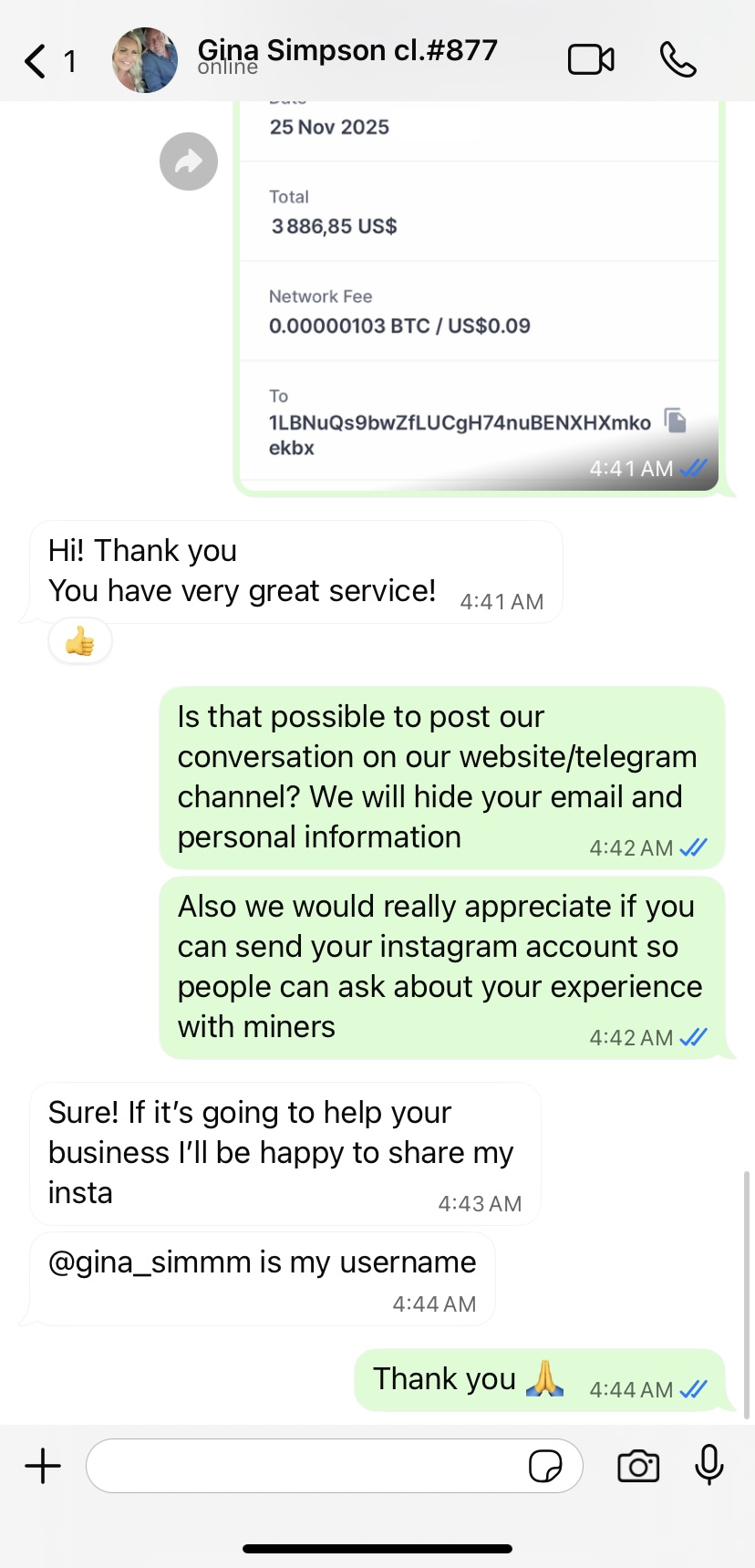Record a voice message with the microphone

[x=708, y=1466]
